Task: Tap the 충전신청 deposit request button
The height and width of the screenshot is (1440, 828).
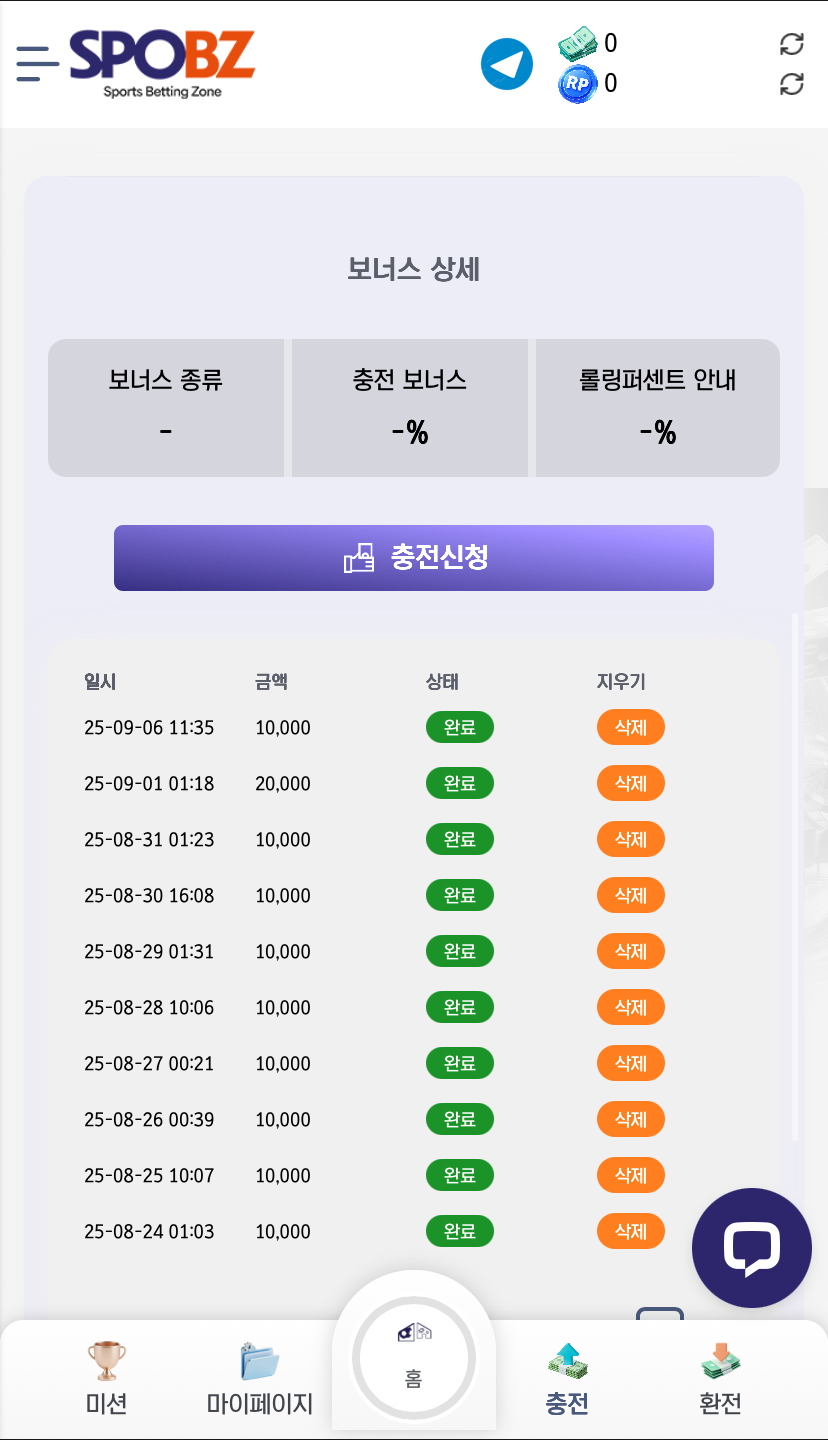Action: pos(414,558)
